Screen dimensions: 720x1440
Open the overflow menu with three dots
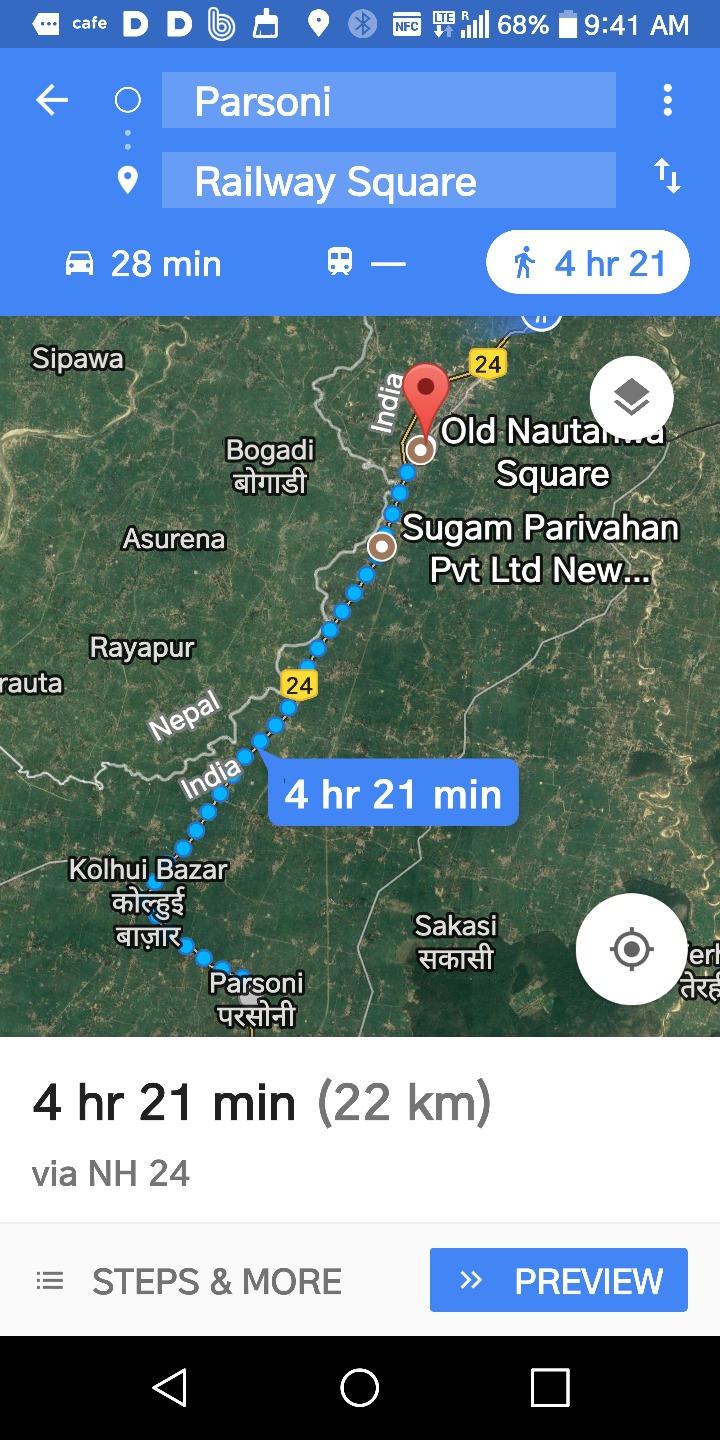tap(667, 100)
